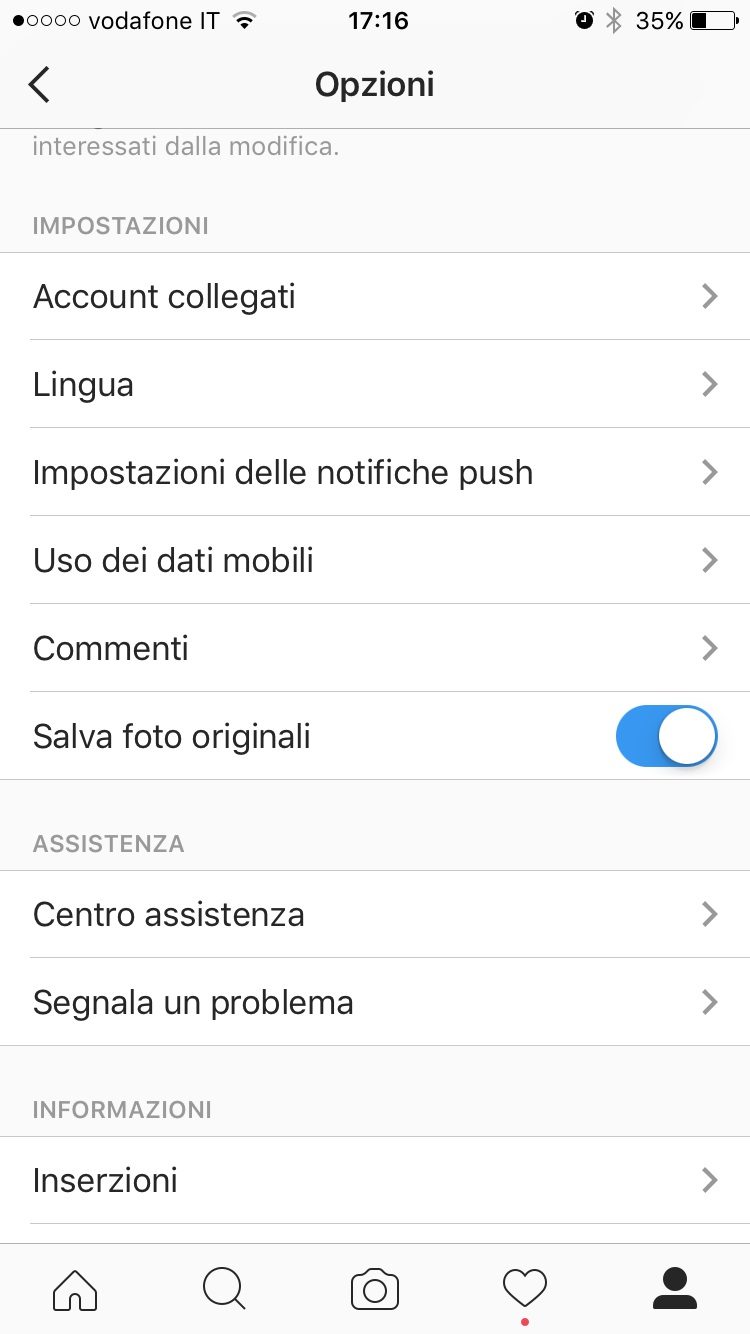Switch to the search tab
Image resolution: width=750 pixels, height=1334 pixels.
[x=224, y=1289]
